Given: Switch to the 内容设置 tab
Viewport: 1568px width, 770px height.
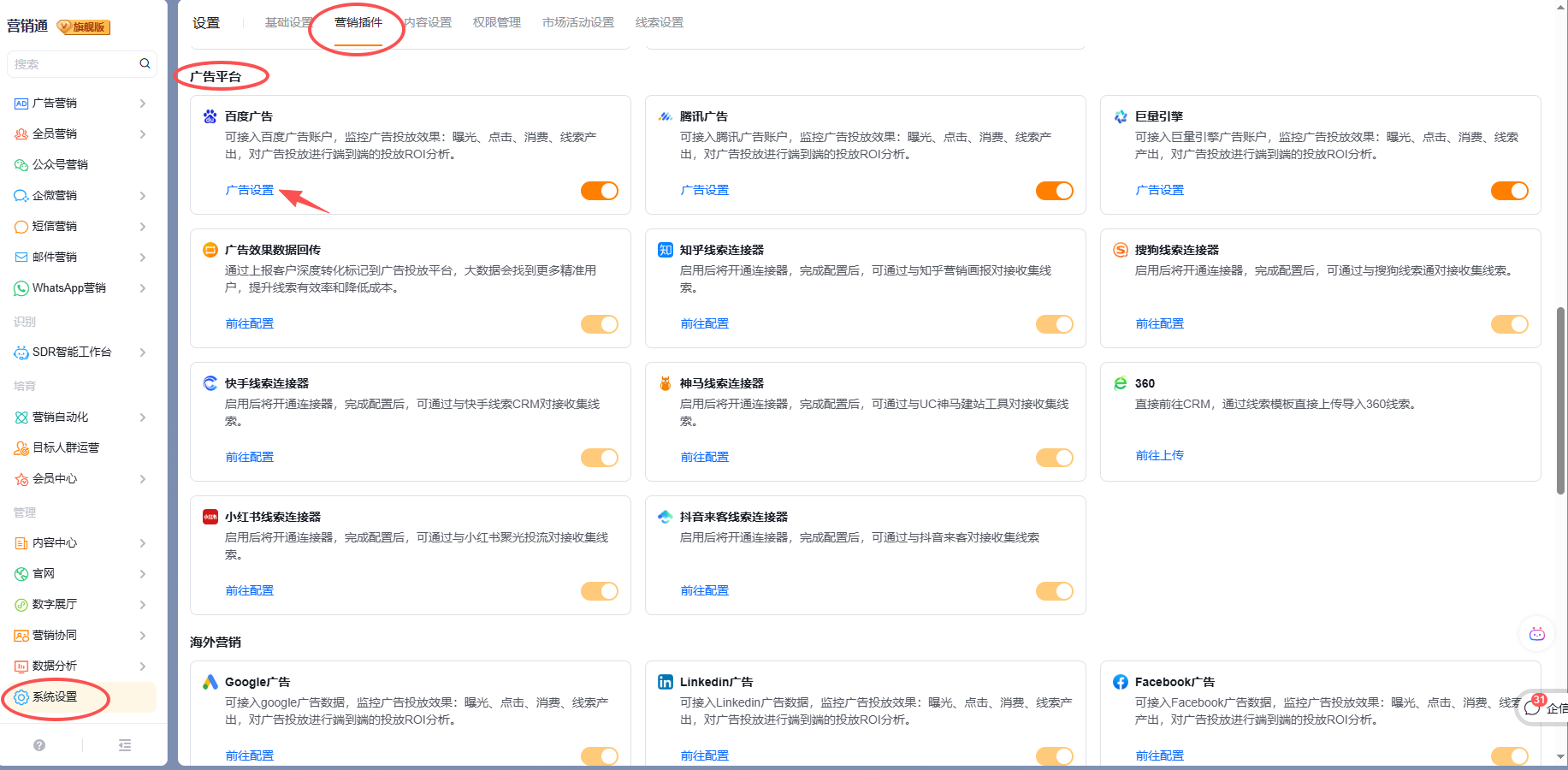Looking at the screenshot, I should coord(429,22).
